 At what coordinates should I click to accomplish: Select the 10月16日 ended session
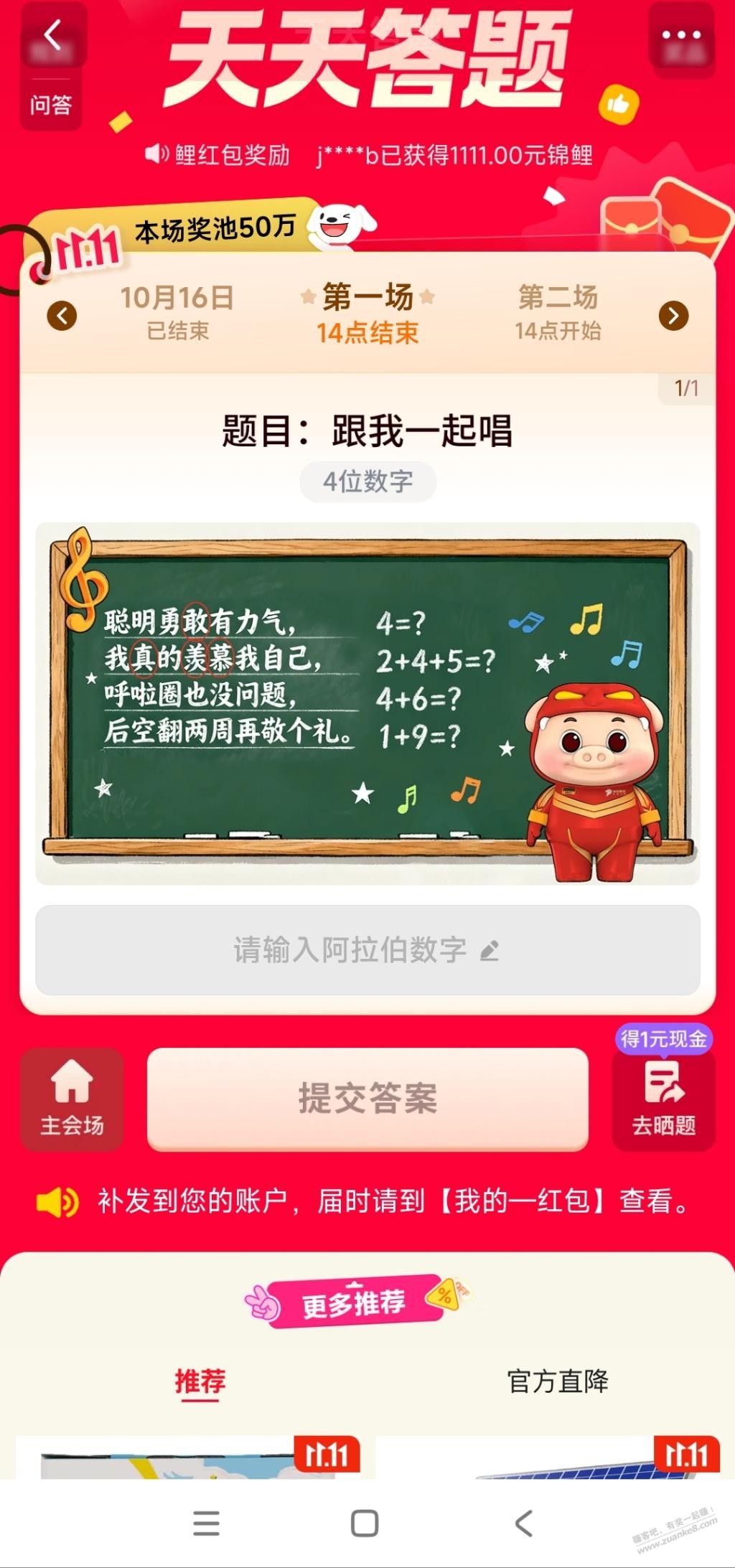pos(177,313)
